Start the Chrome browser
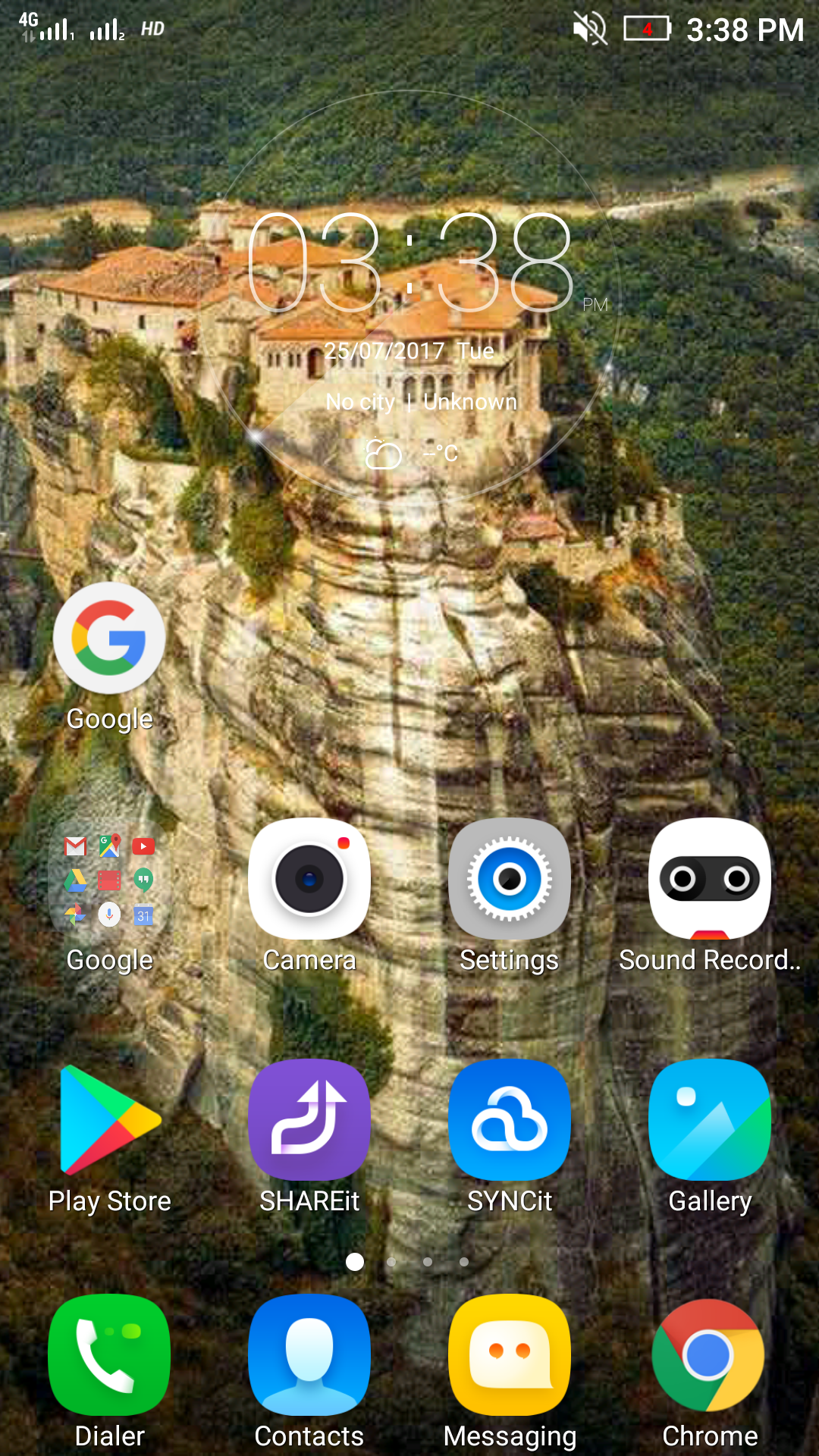This screenshot has height=1456, width=819. click(x=710, y=1355)
